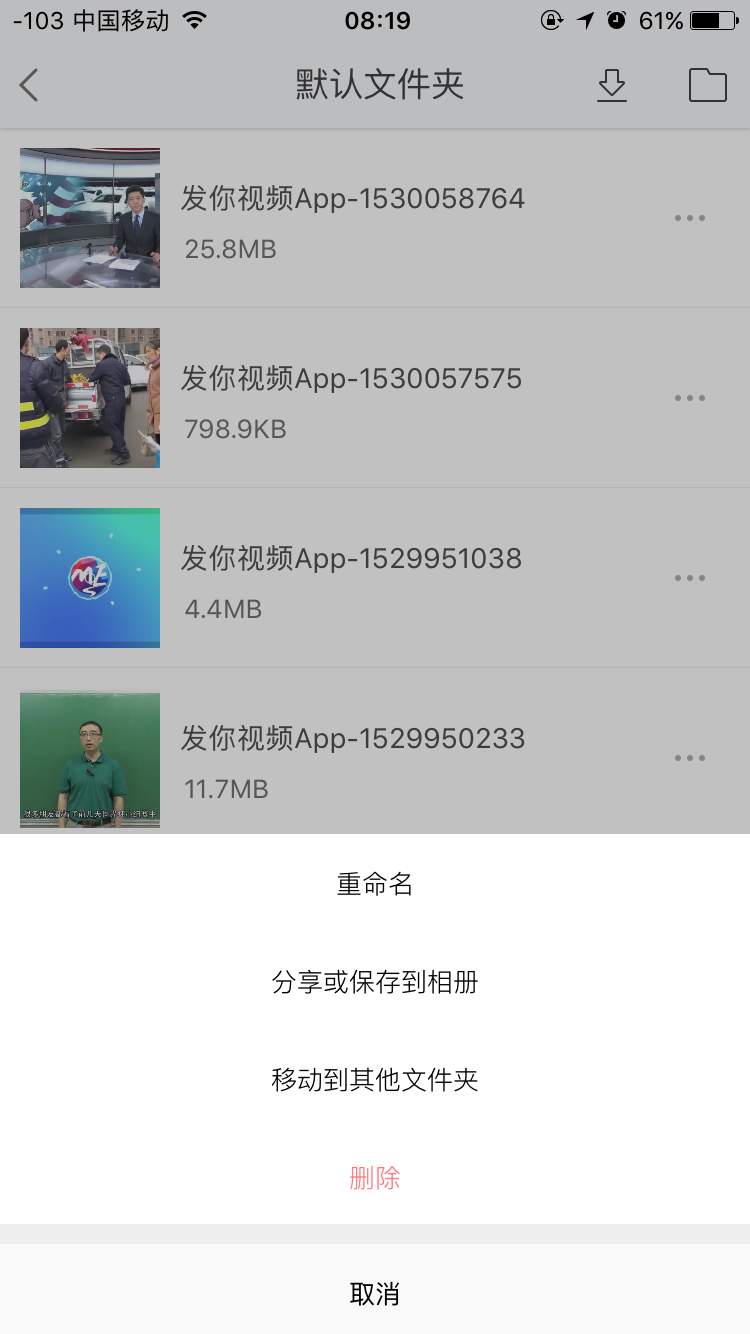The image size is (750, 1334).
Task: Expand the three-dot menu for 发你视频App-1530057575
Action: pos(690,398)
